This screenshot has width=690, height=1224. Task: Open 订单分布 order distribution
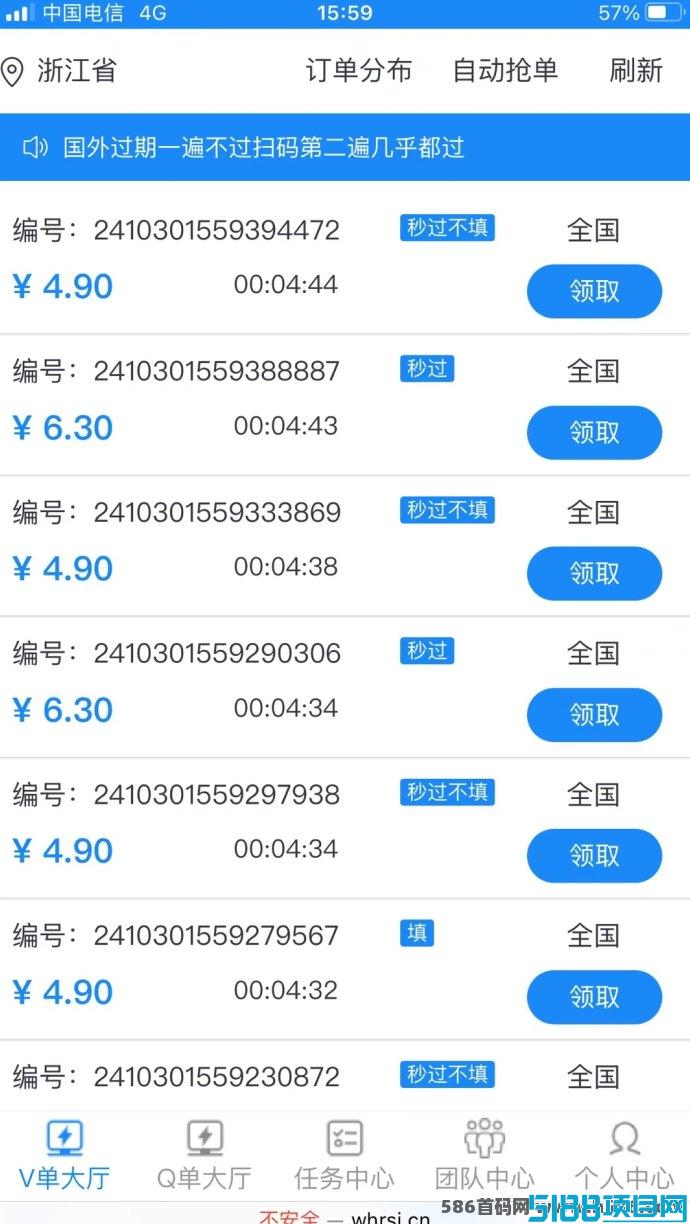(x=358, y=71)
